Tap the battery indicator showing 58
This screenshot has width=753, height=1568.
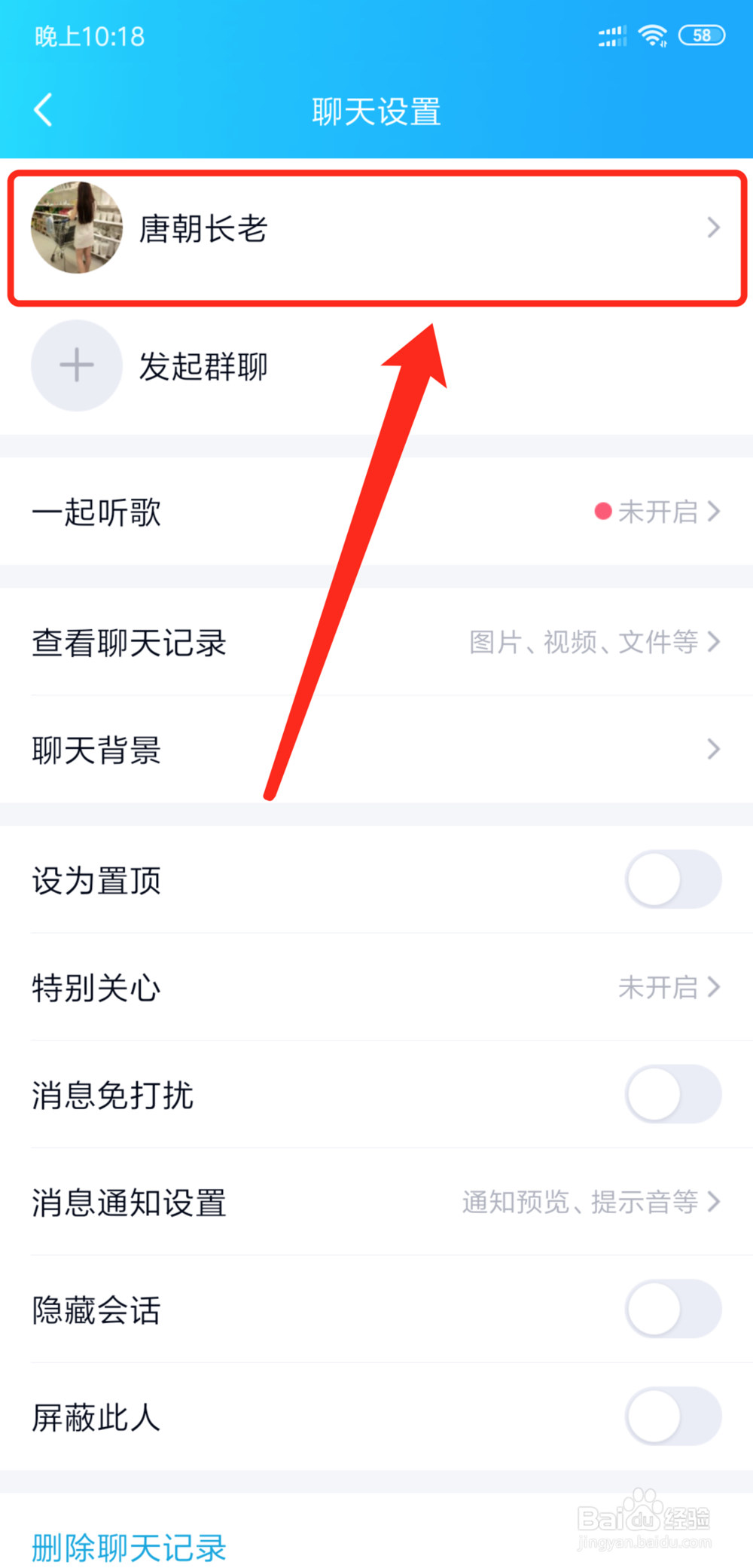[x=700, y=35]
